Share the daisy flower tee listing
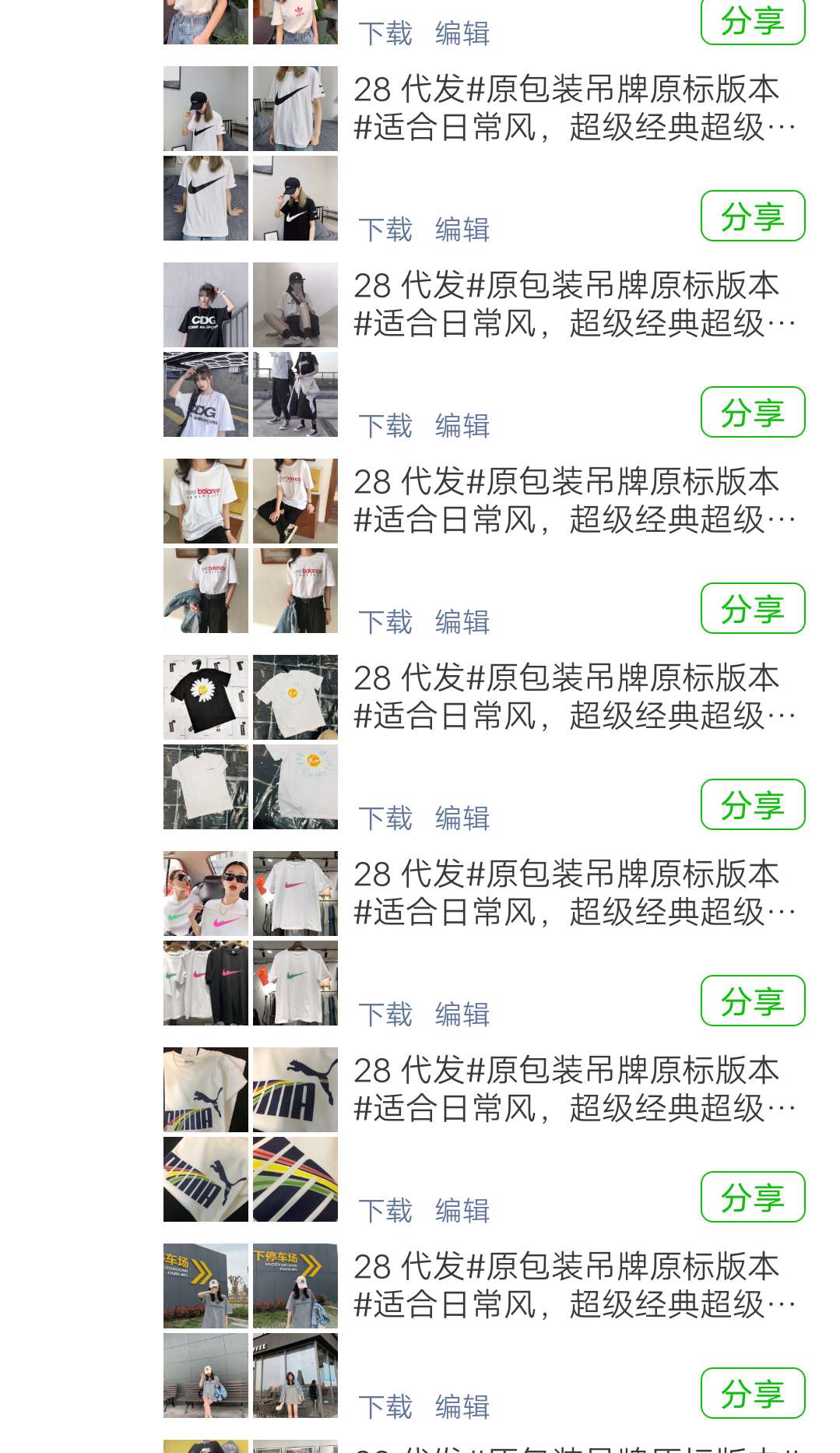The height and width of the screenshot is (1453, 840). (x=752, y=804)
